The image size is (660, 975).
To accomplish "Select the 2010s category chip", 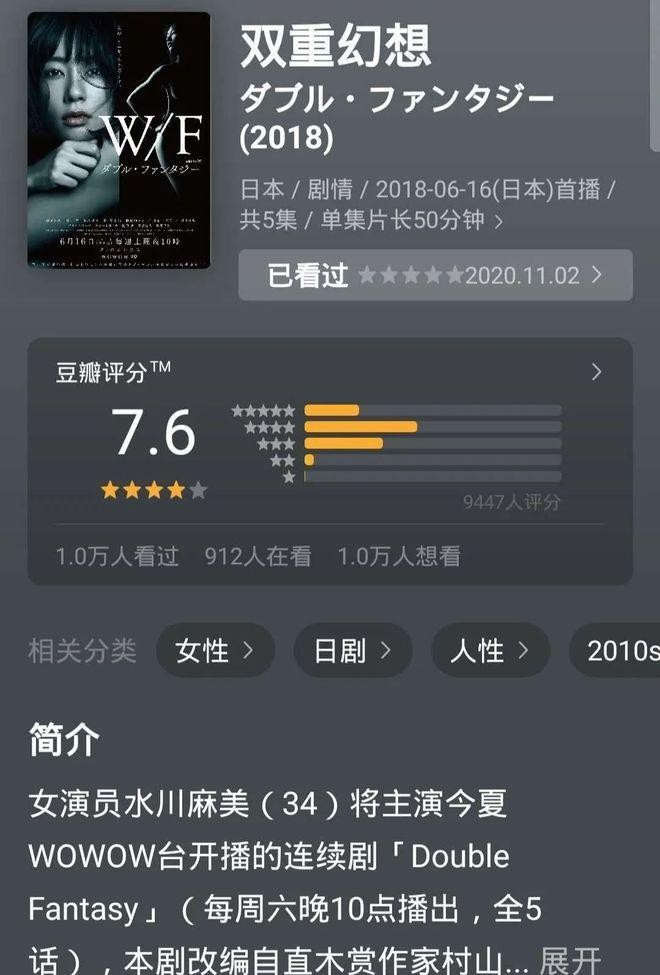I will coord(618,651).
